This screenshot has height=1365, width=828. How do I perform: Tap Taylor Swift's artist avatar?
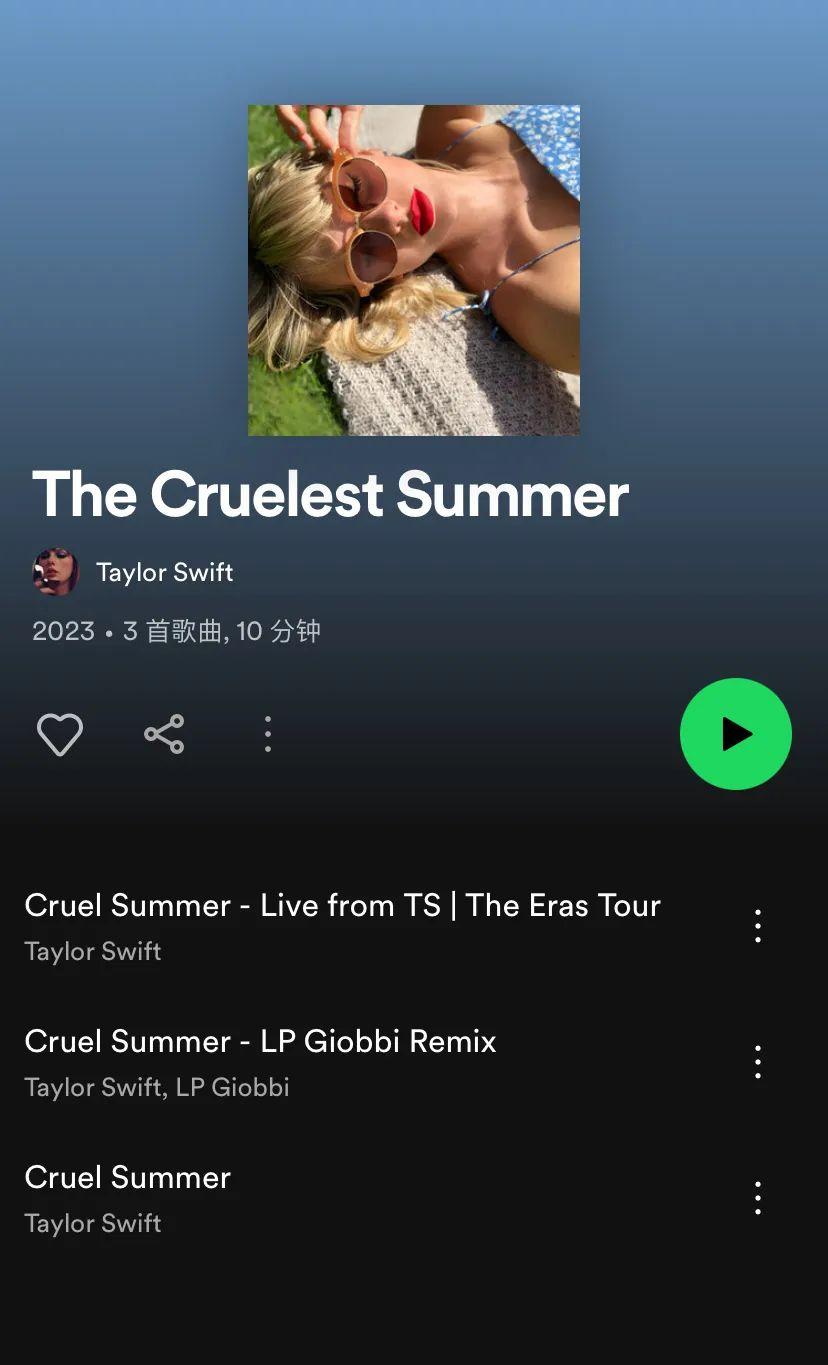(57, 572)
